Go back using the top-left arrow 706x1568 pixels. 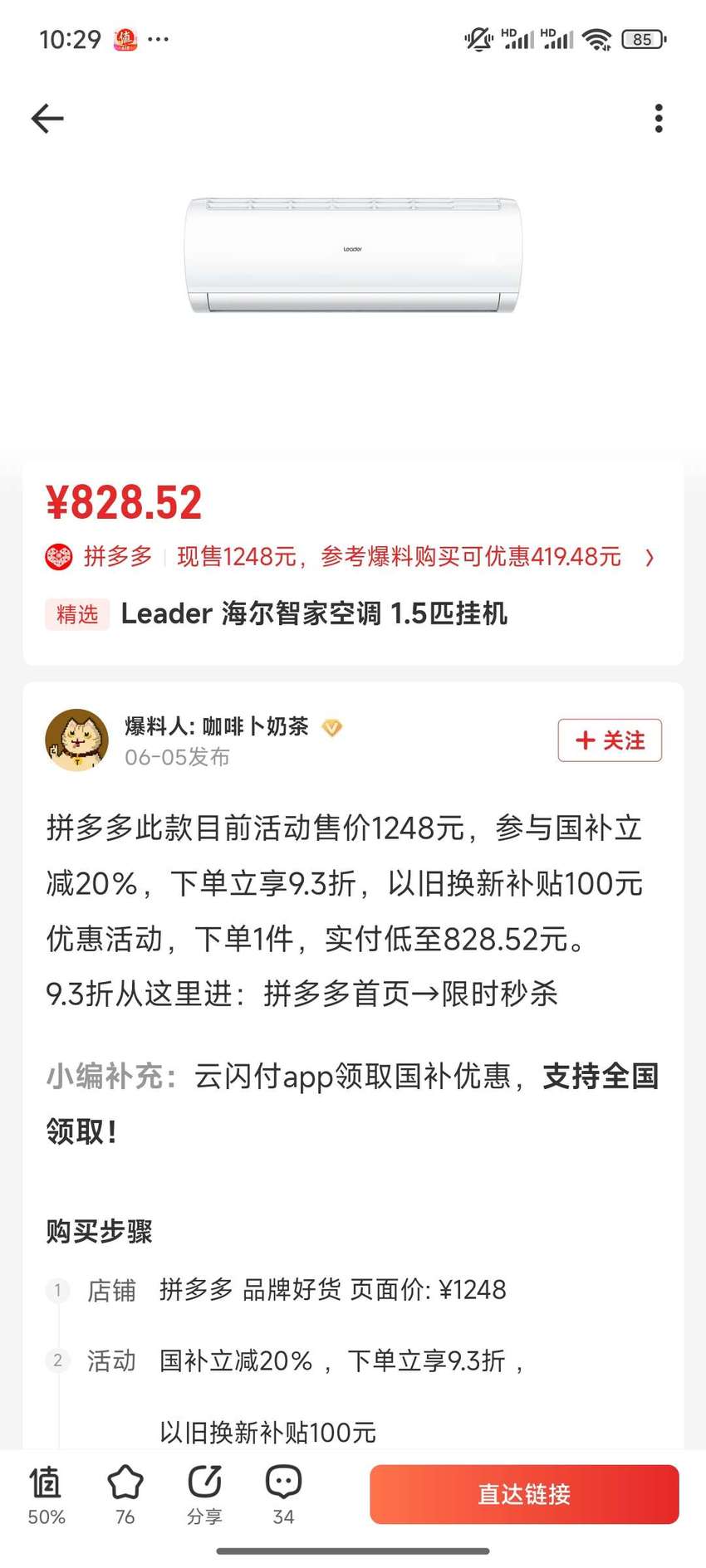(x=47, y=119)
